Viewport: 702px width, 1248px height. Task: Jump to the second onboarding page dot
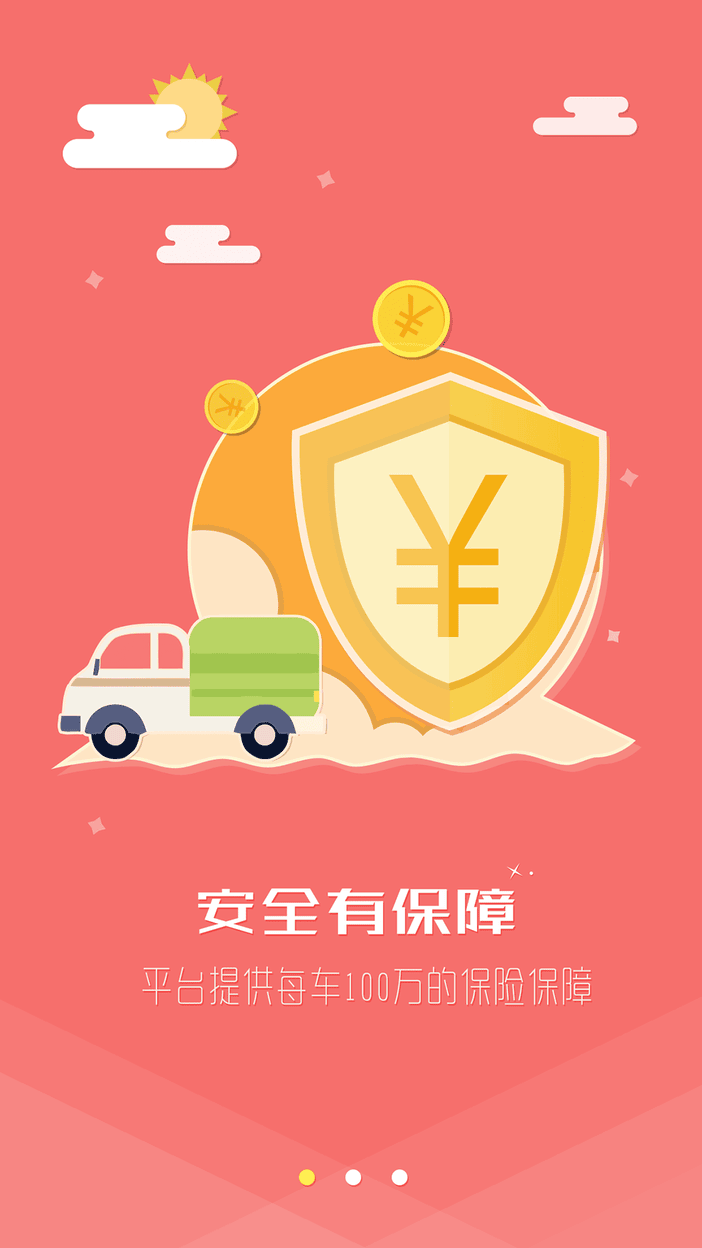(353, 1177)
